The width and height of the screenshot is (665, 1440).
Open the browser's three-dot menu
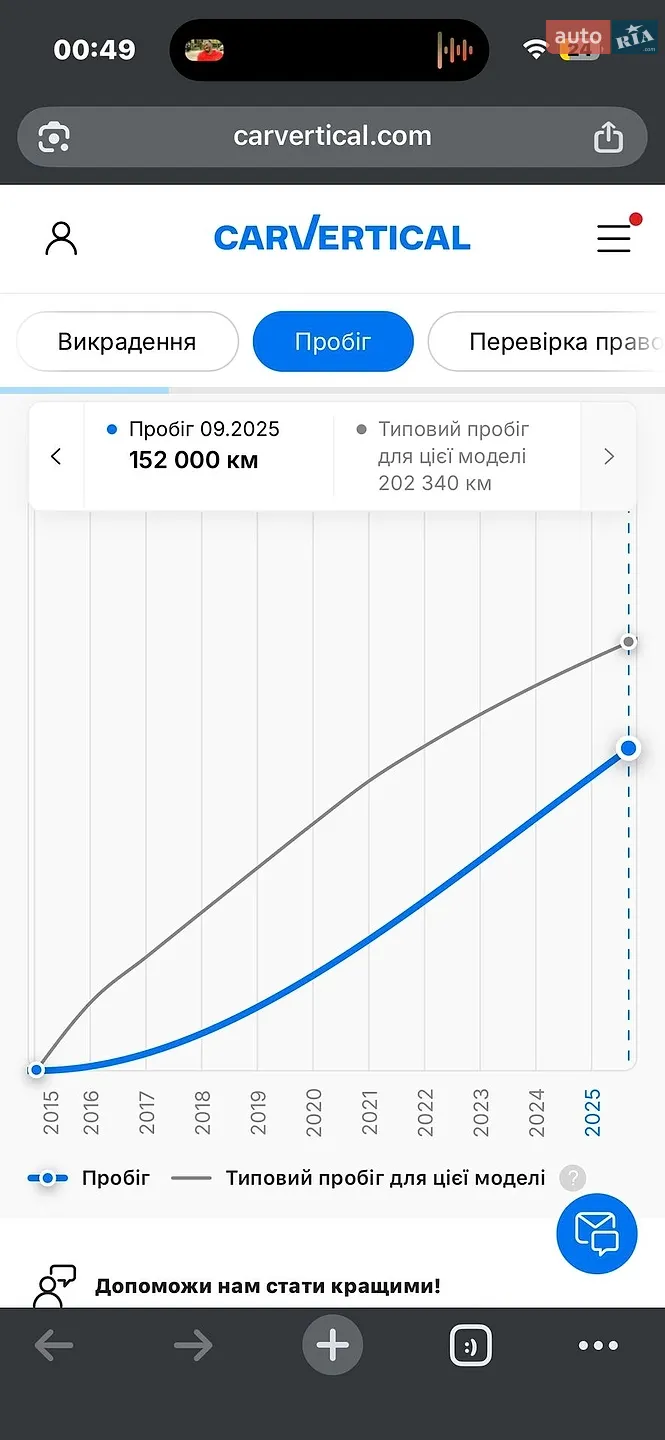click(598, 1346)
